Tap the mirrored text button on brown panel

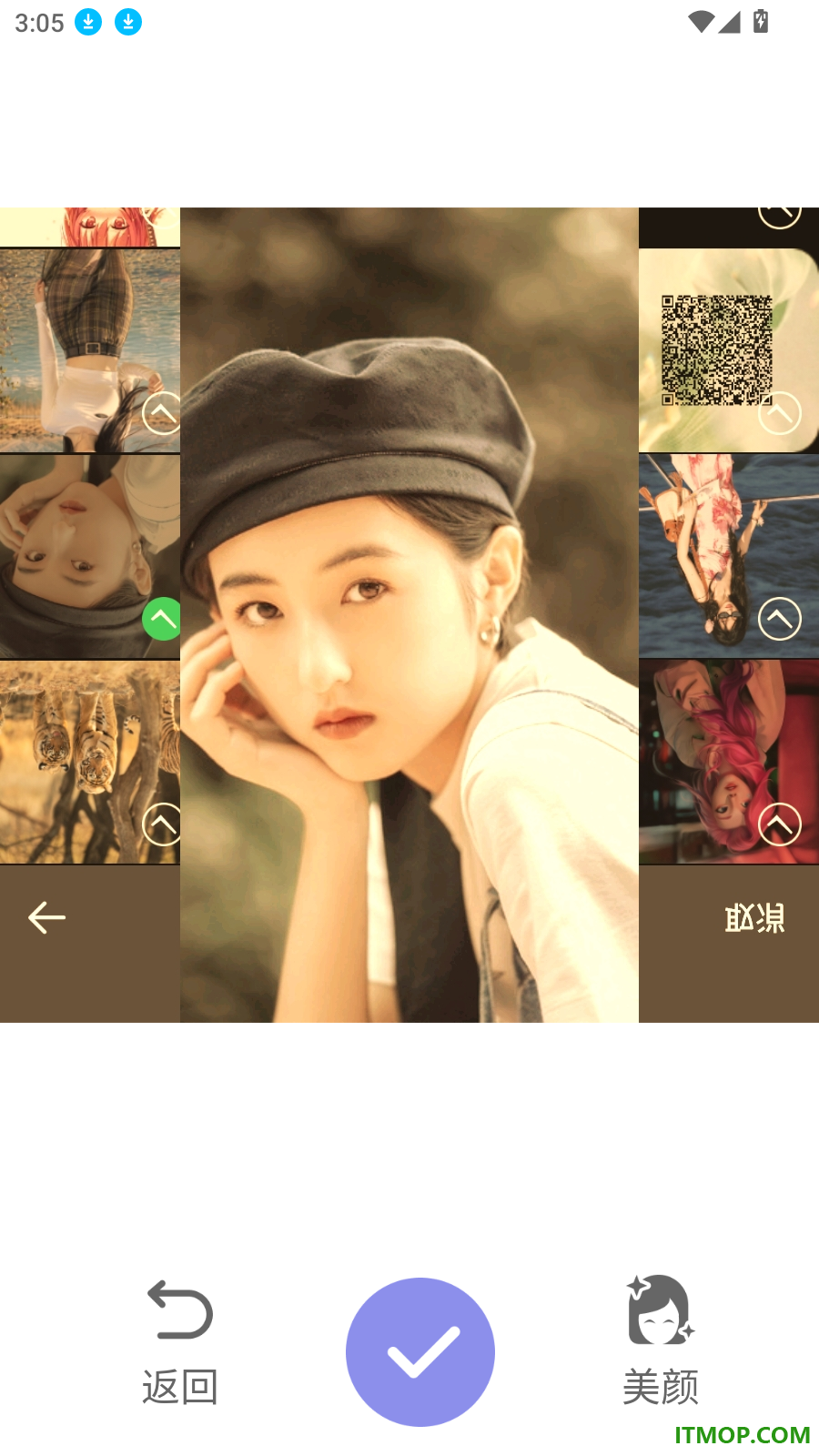(x=754, y=918)
